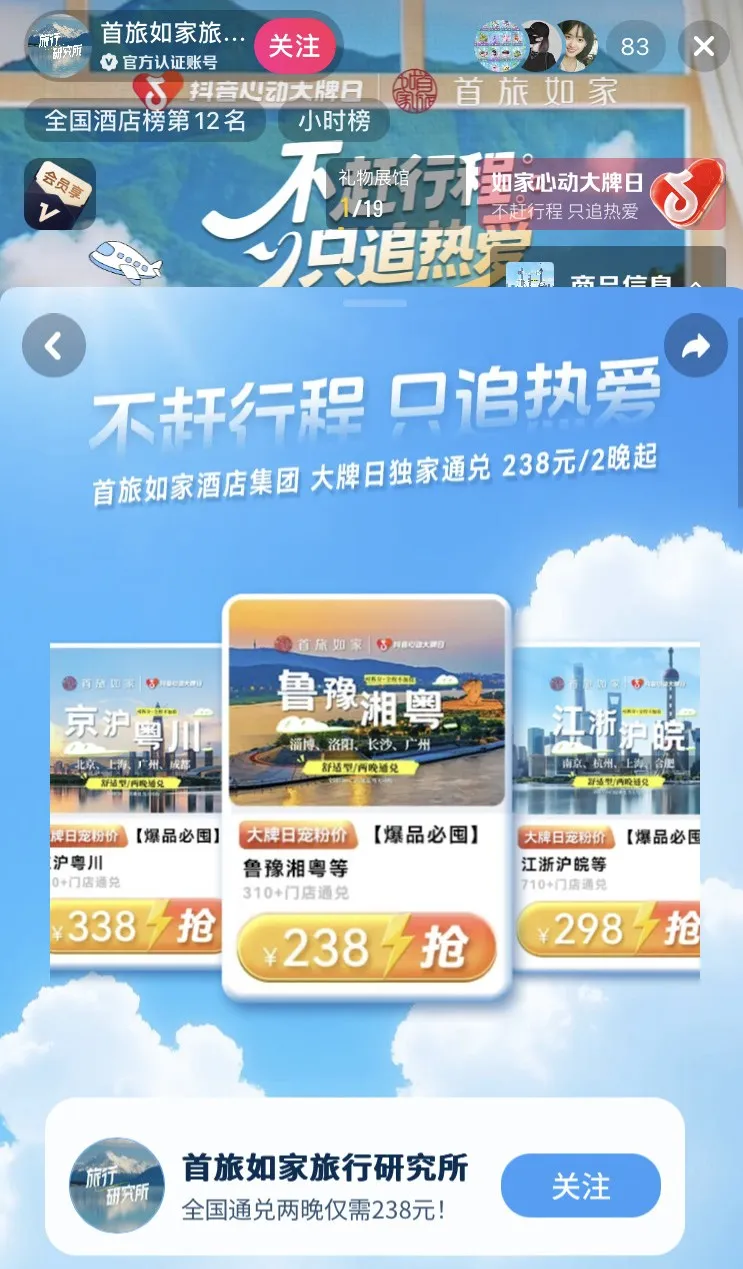Open the 会员享 membership icon

(60, 193)
